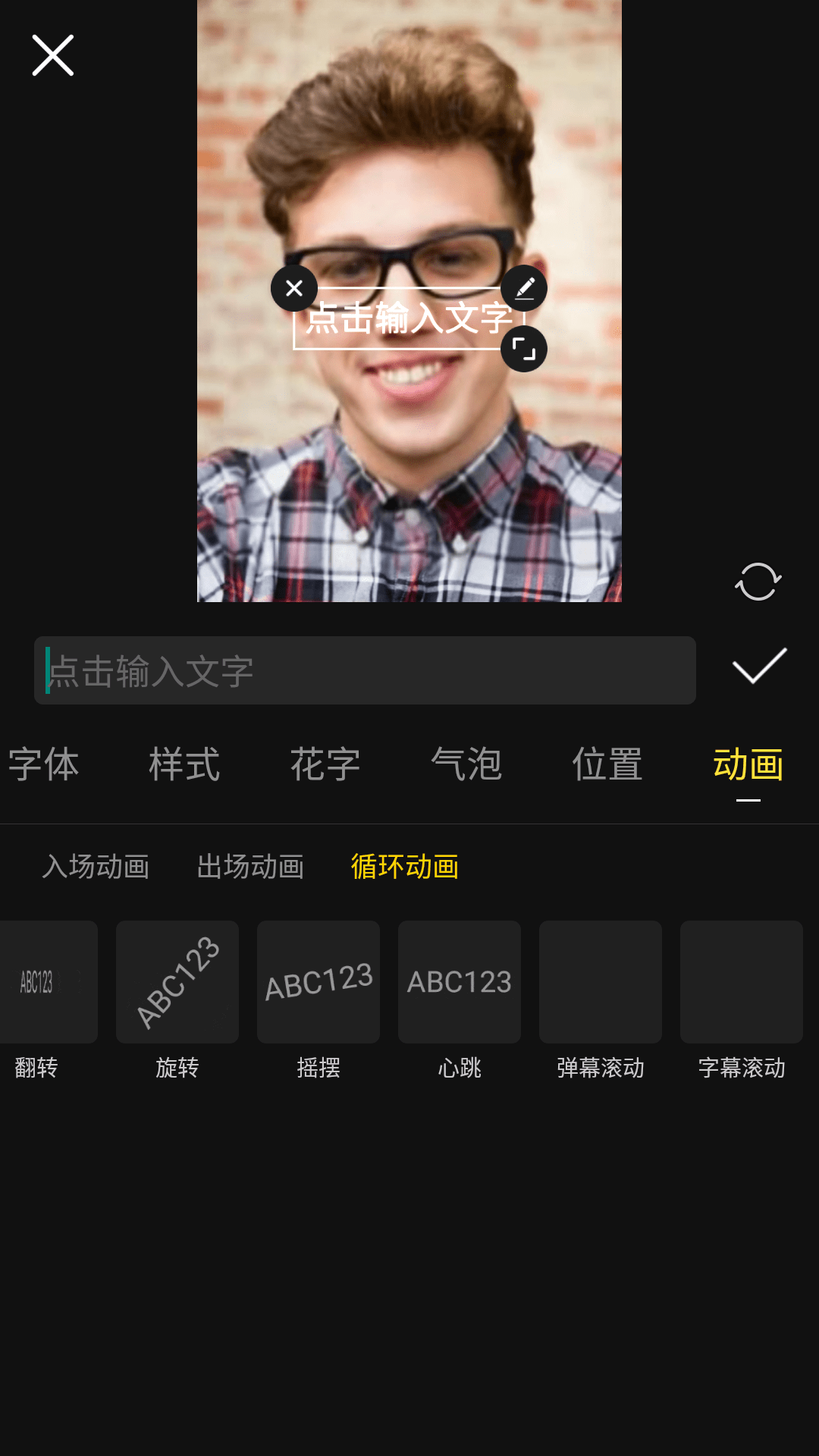The image size is (819, 1456).
Task: Open the 位置 position settings
Action: (x=608, y=766)
